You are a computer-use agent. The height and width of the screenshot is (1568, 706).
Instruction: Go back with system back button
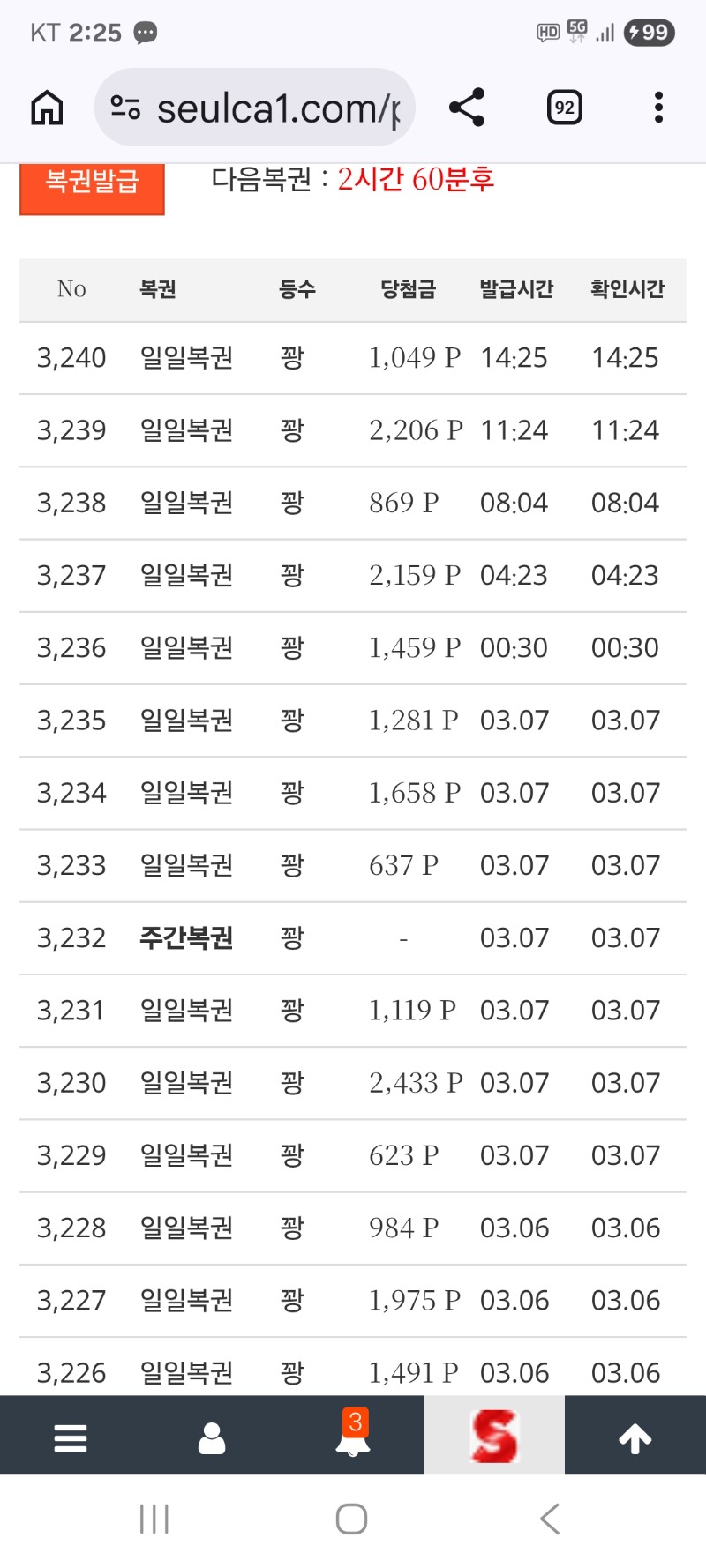(550, 1519)
